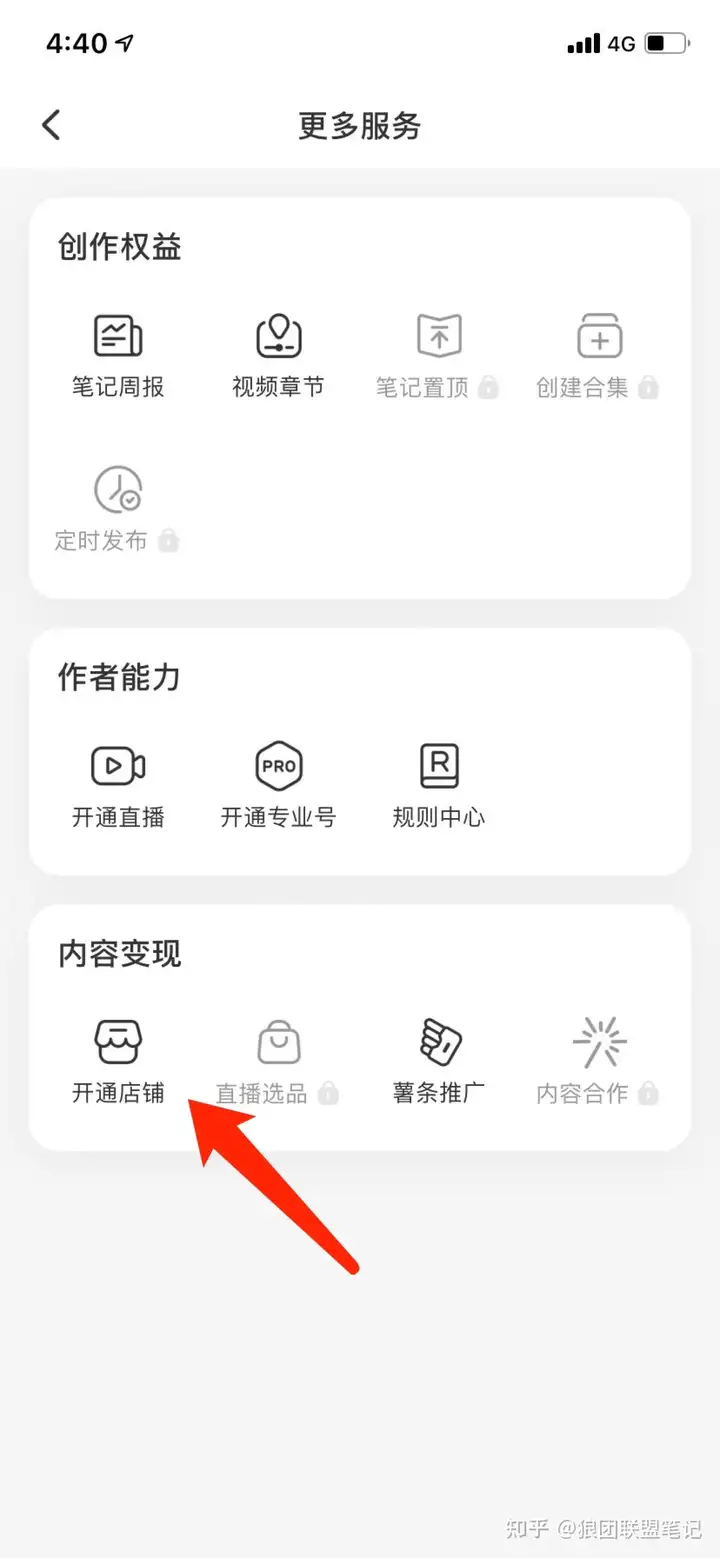
Task: Open 薯条推广 promotion
Action: (438, 1062)
